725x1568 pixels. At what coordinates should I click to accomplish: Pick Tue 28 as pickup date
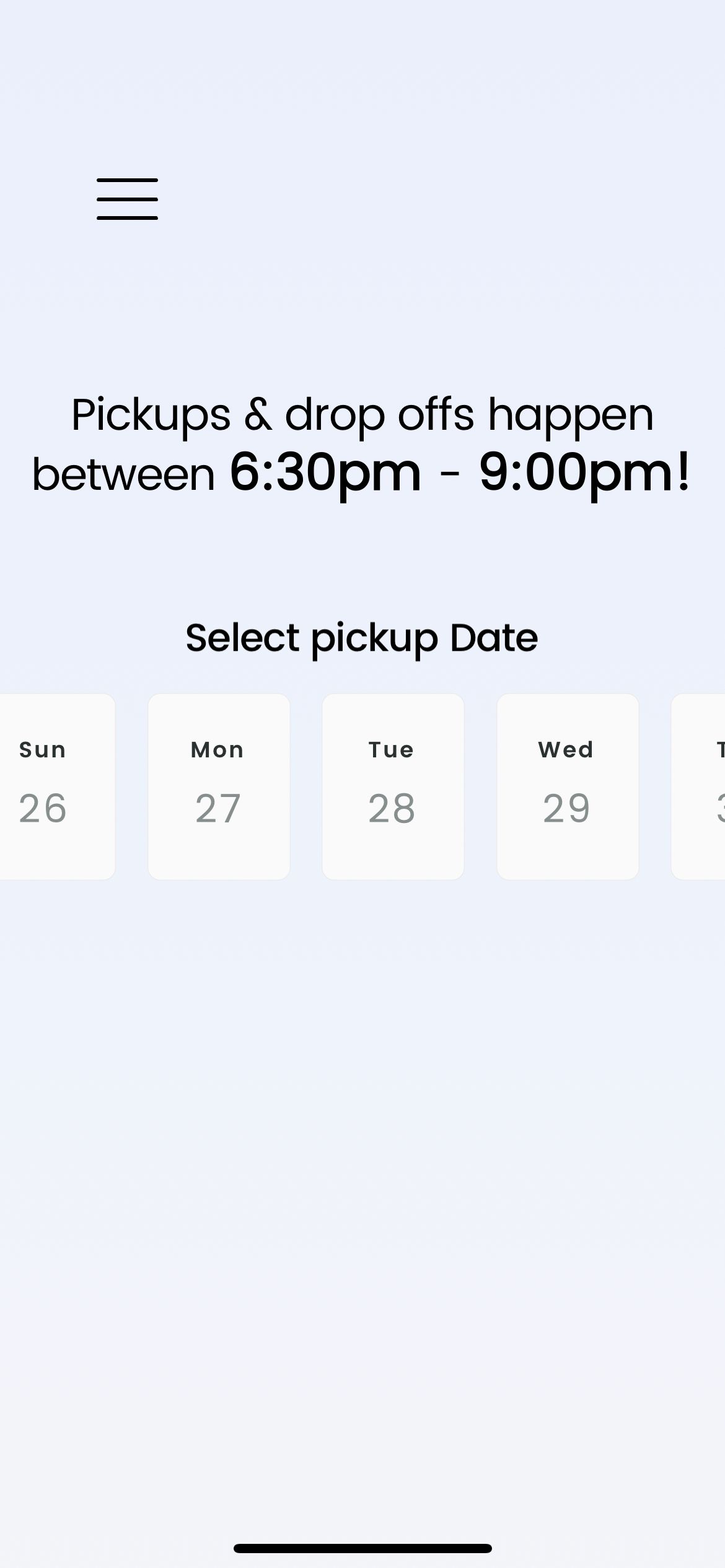pyautogui.click(x=393, y=786)
